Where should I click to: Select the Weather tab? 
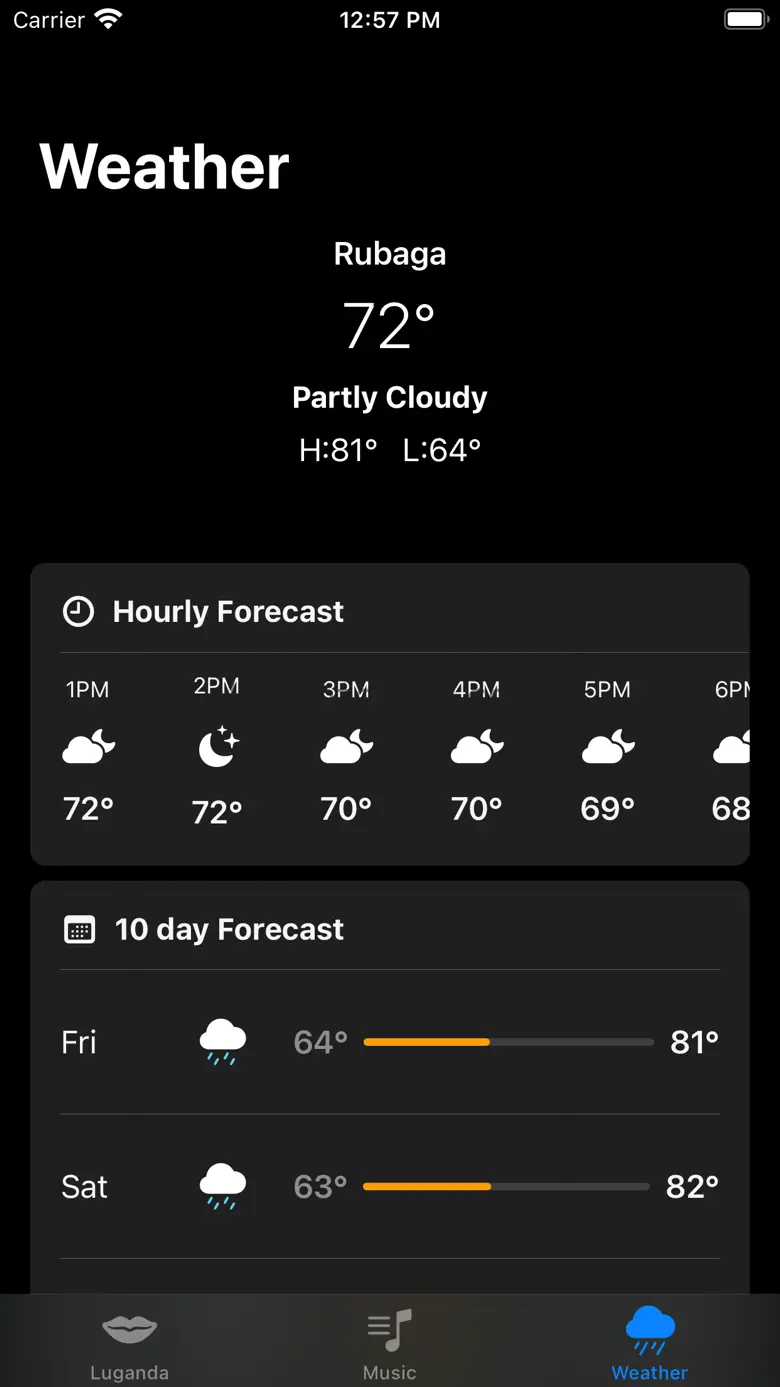(x=650, y=1341)
